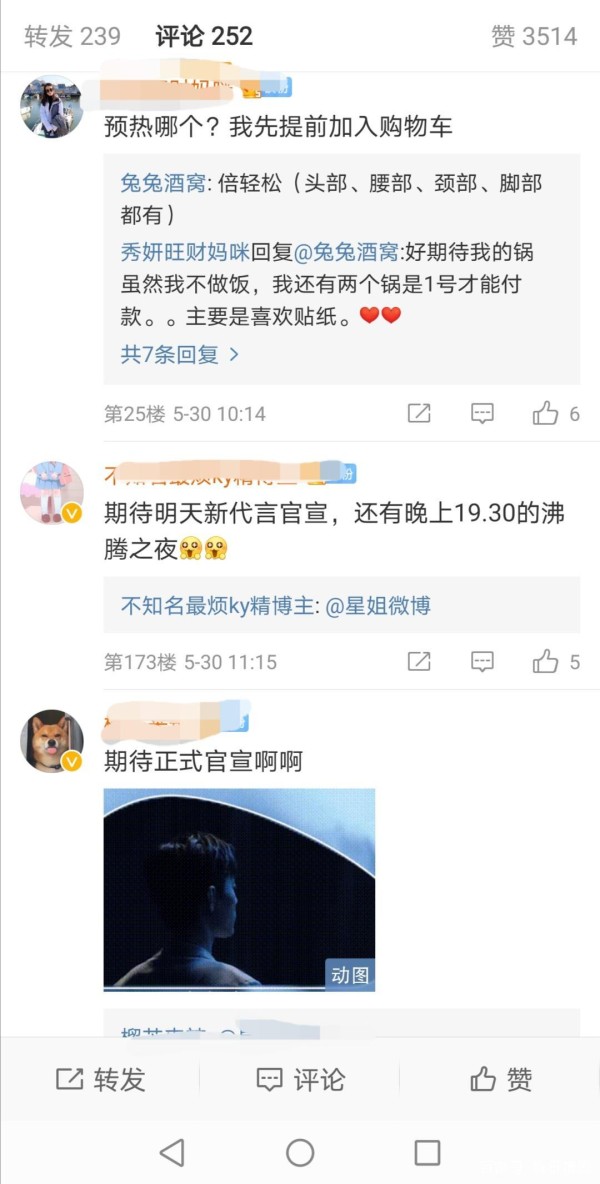Reply to the 第25楼 comment

pyautogui.click(x=483, y=413)
